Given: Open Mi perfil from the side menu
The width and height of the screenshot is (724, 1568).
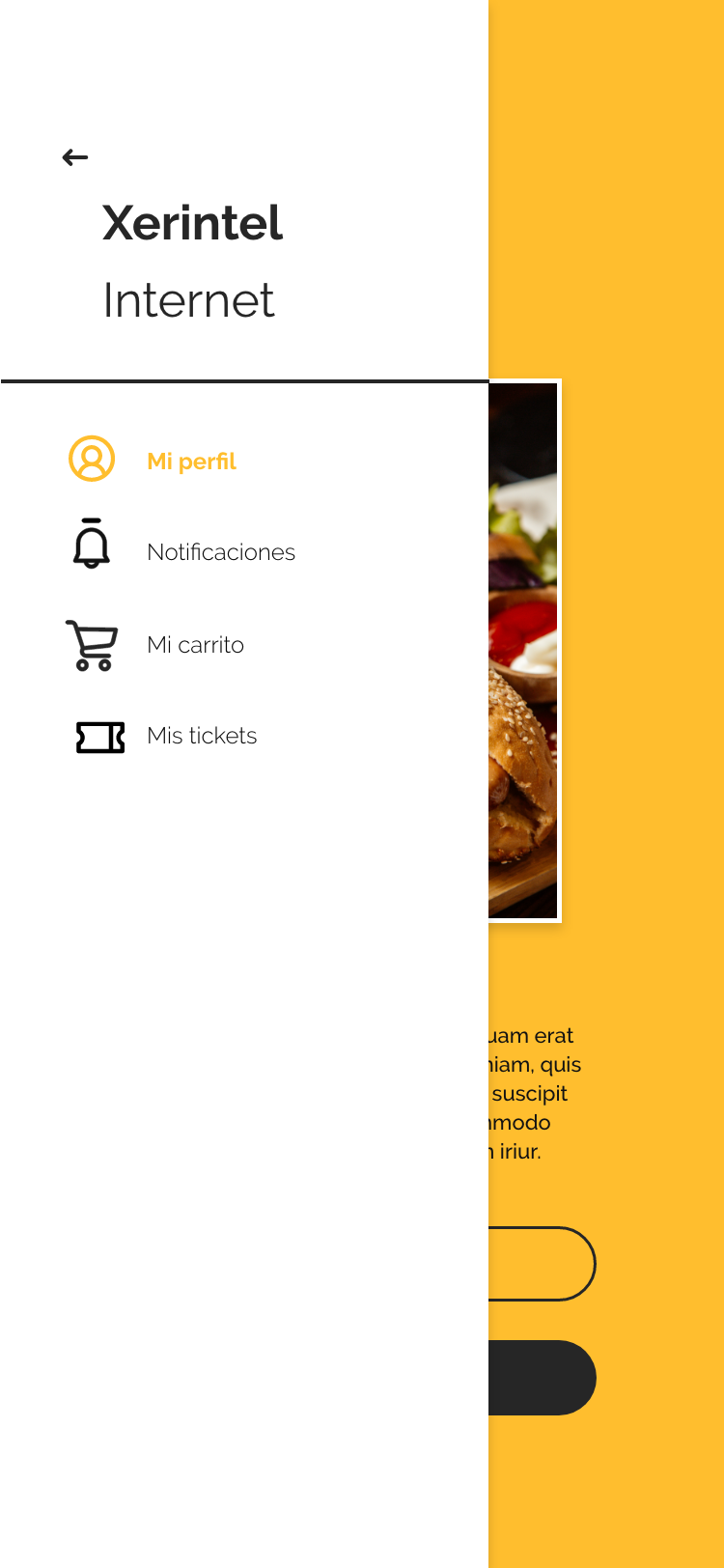Looking at the screenshot, I should point(190,462).
